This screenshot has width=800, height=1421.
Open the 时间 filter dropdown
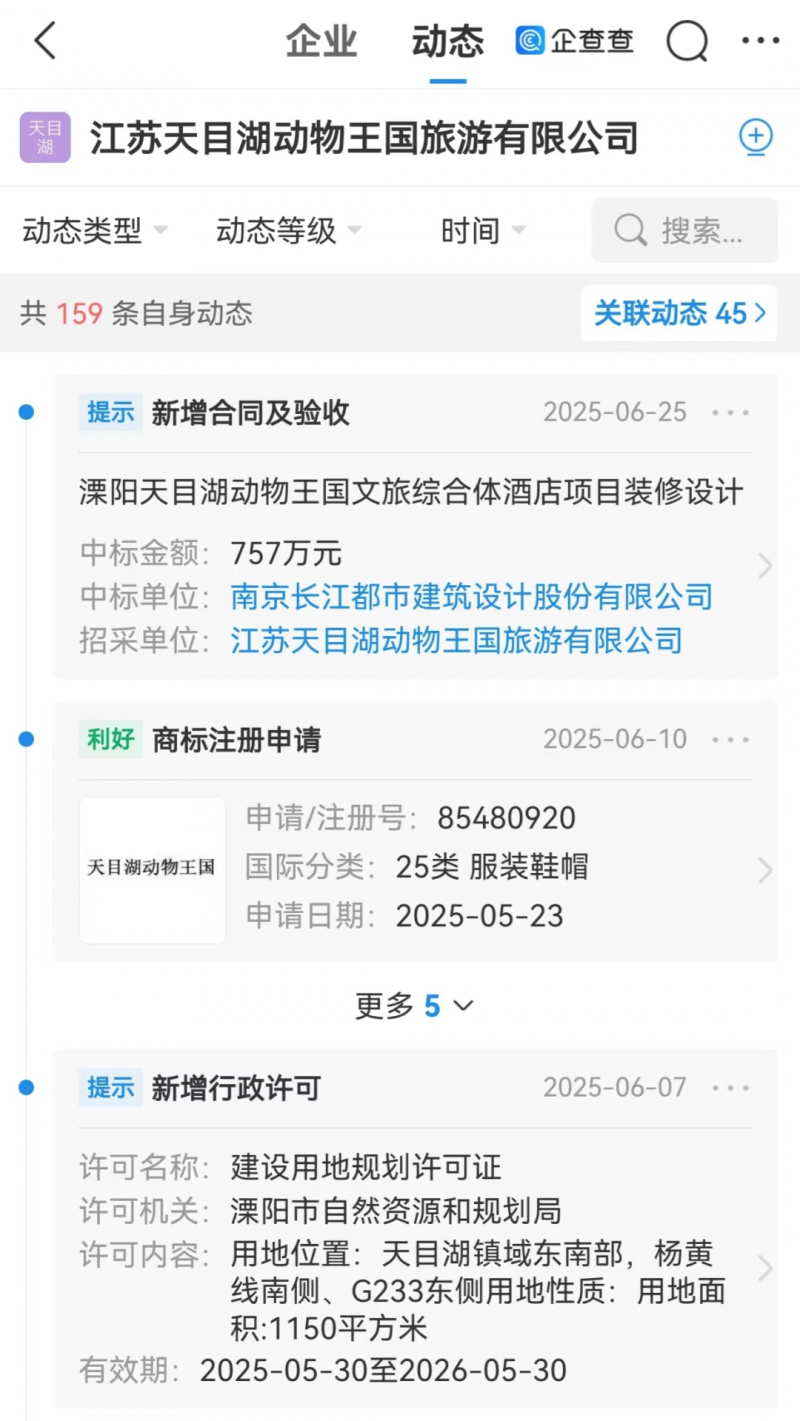483,232
